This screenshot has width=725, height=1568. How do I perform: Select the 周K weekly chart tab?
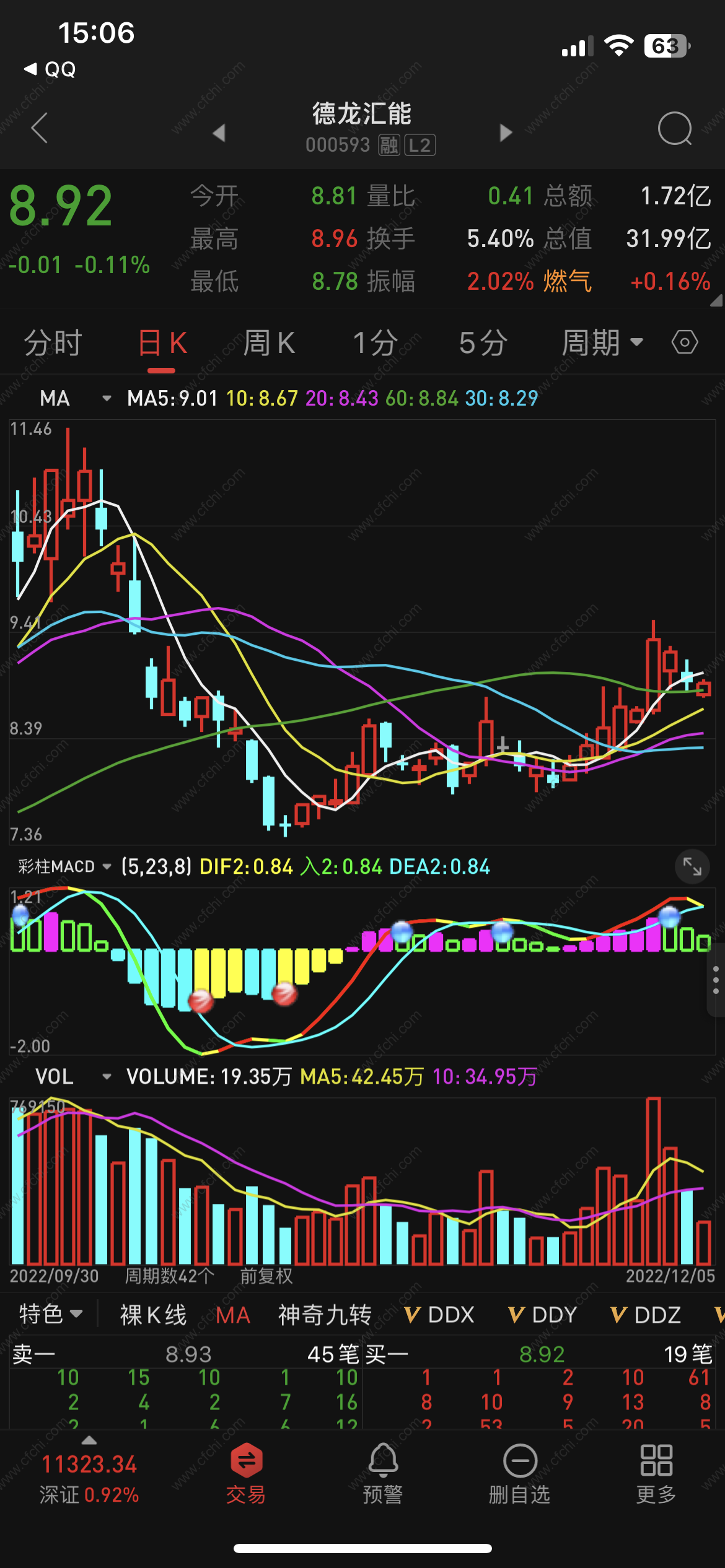[x=268, y=343]
